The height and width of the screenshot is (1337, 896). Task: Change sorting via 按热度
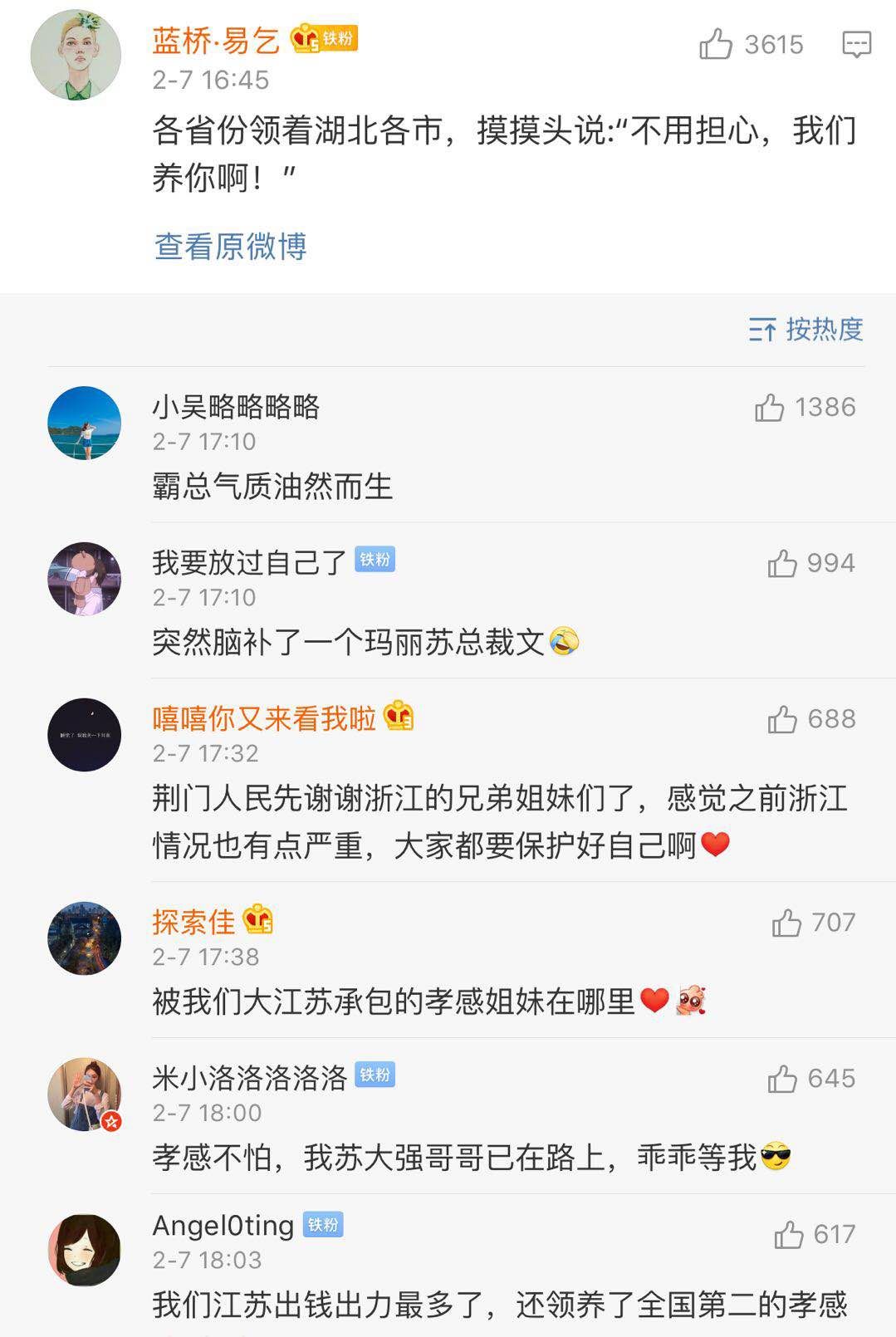click(805, 330)
